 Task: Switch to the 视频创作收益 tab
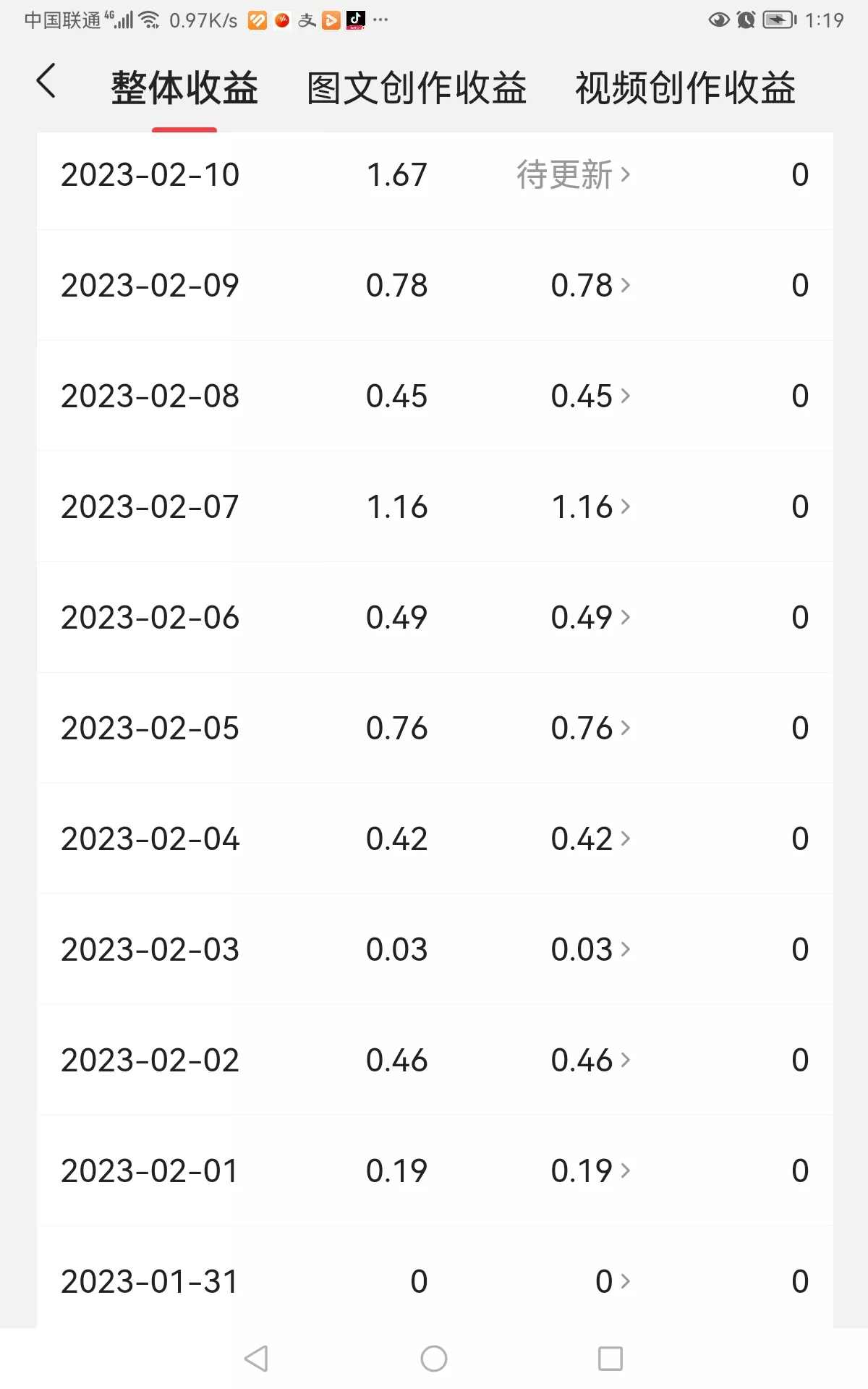click(x=685, y=88)
